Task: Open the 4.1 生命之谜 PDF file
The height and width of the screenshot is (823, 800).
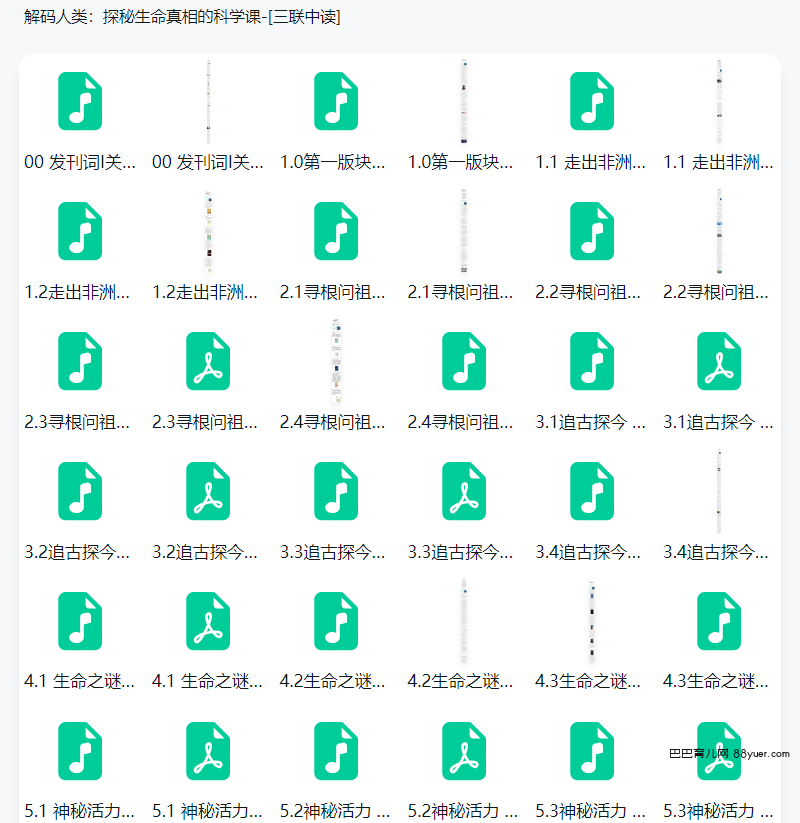Action: click(x=208, y=621)
